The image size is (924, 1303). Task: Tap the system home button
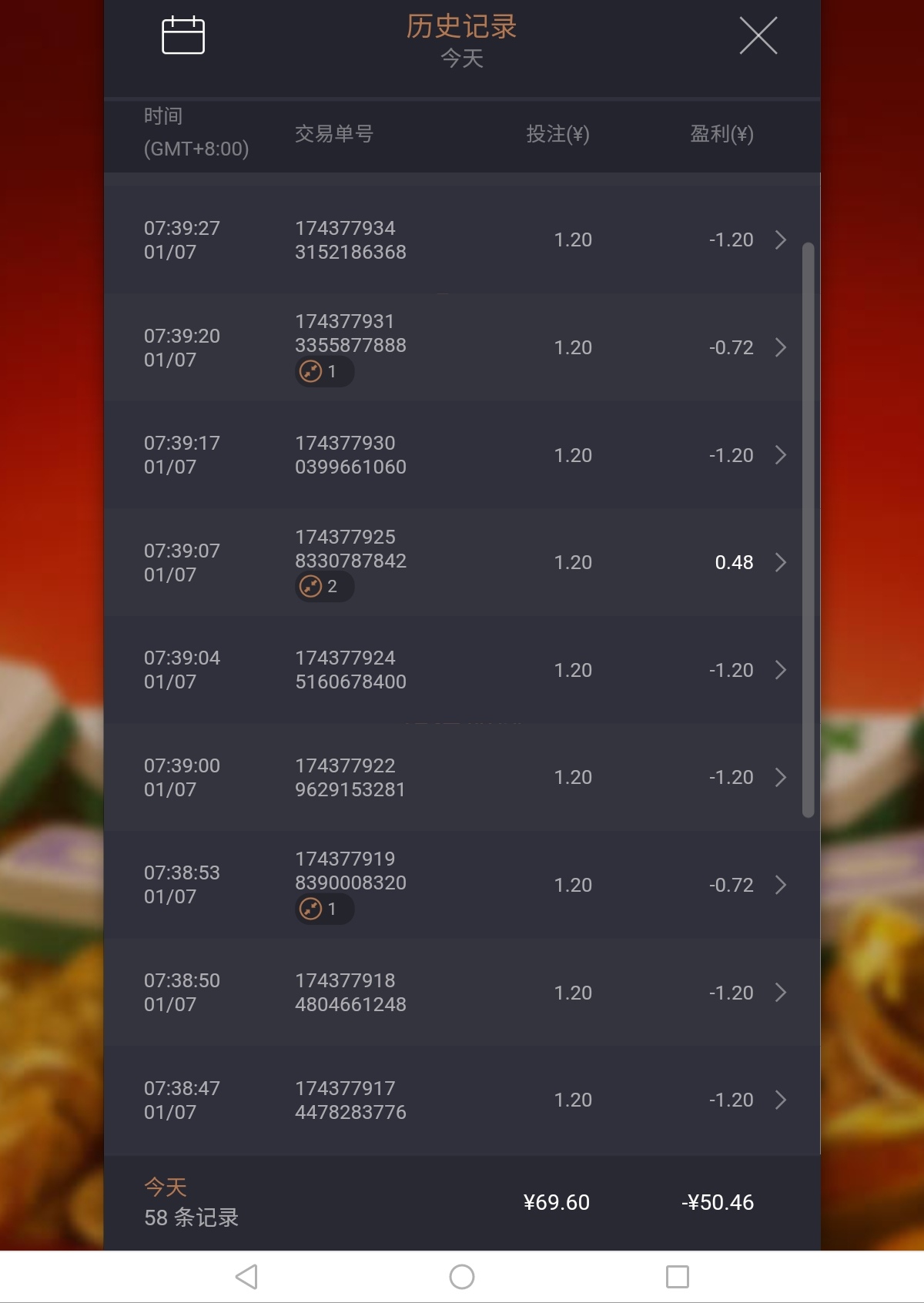462,1277
